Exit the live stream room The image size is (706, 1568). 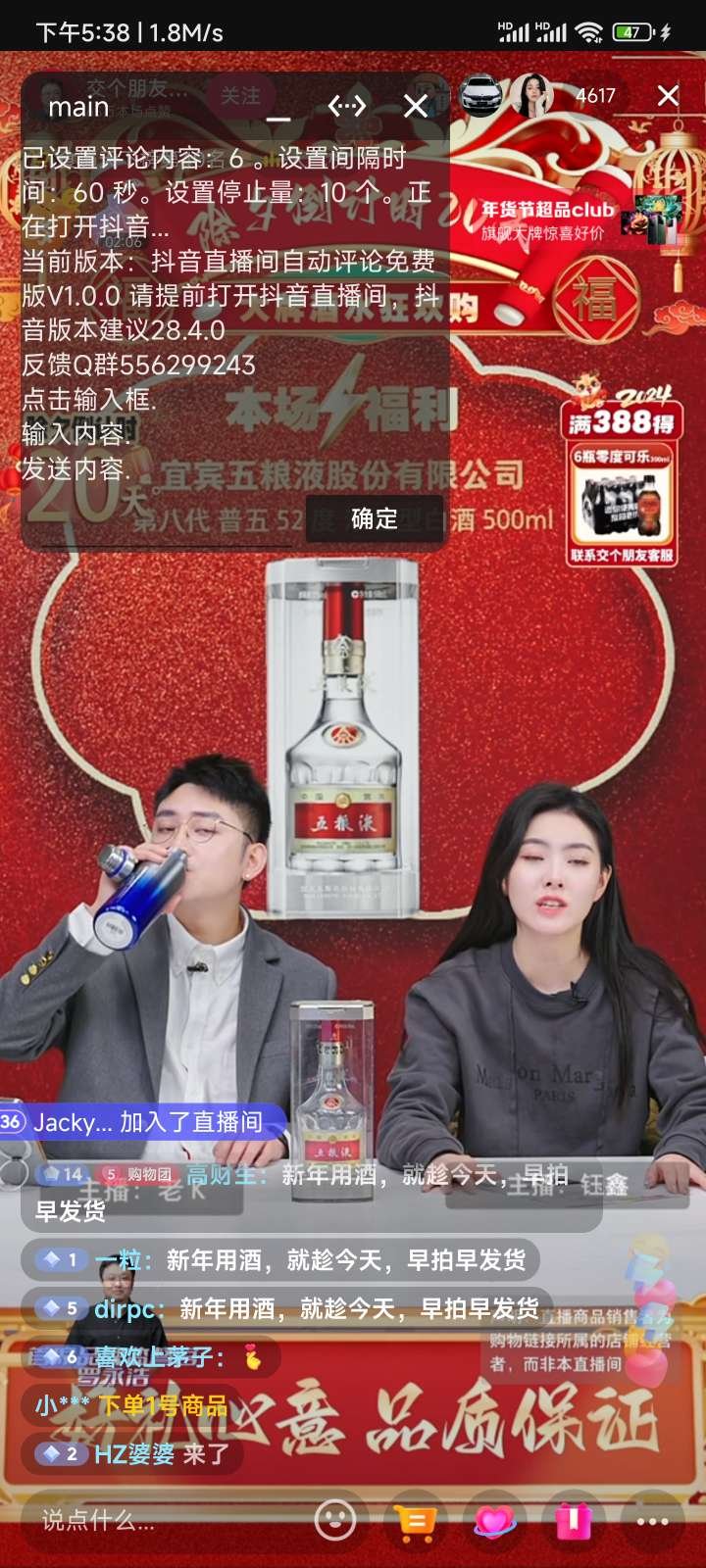coord(668,96)
